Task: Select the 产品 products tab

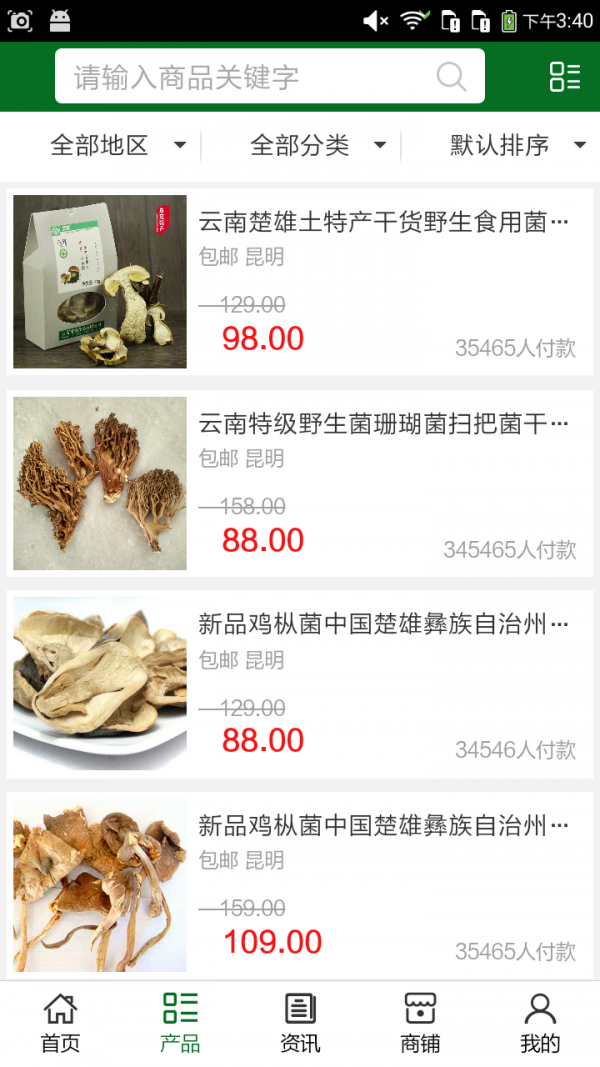Action: [180, 1023]
